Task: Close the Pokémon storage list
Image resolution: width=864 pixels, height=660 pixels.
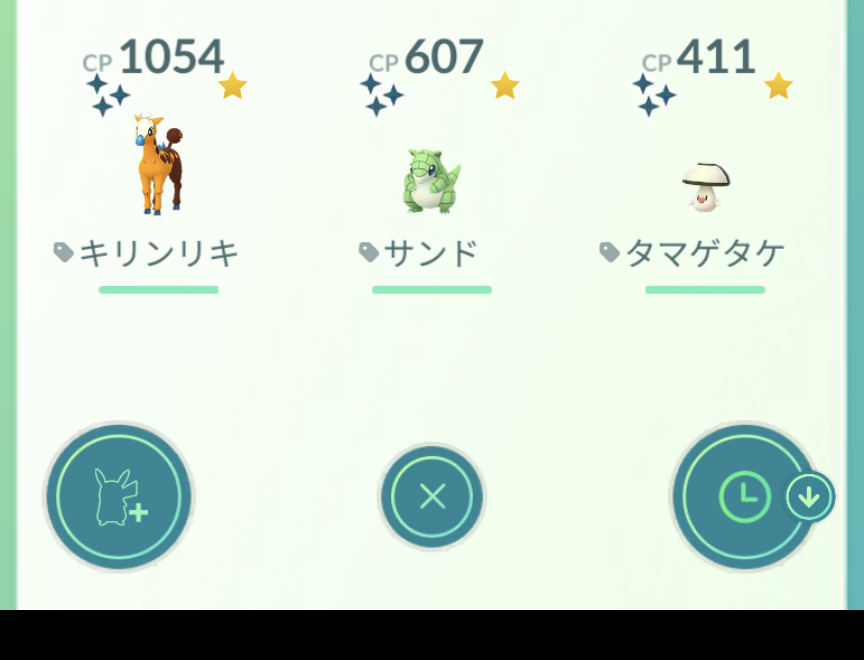Action: (x=432, y=496)
